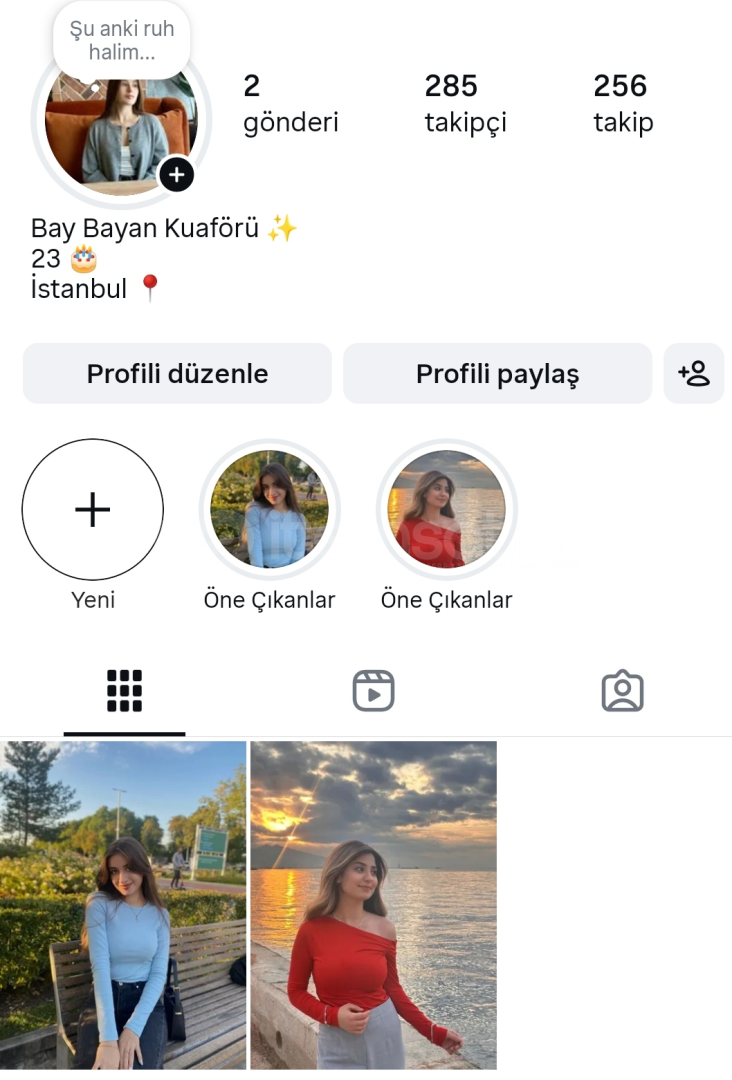
Task: Tap the Profili düzenle button
Action: 177,374
